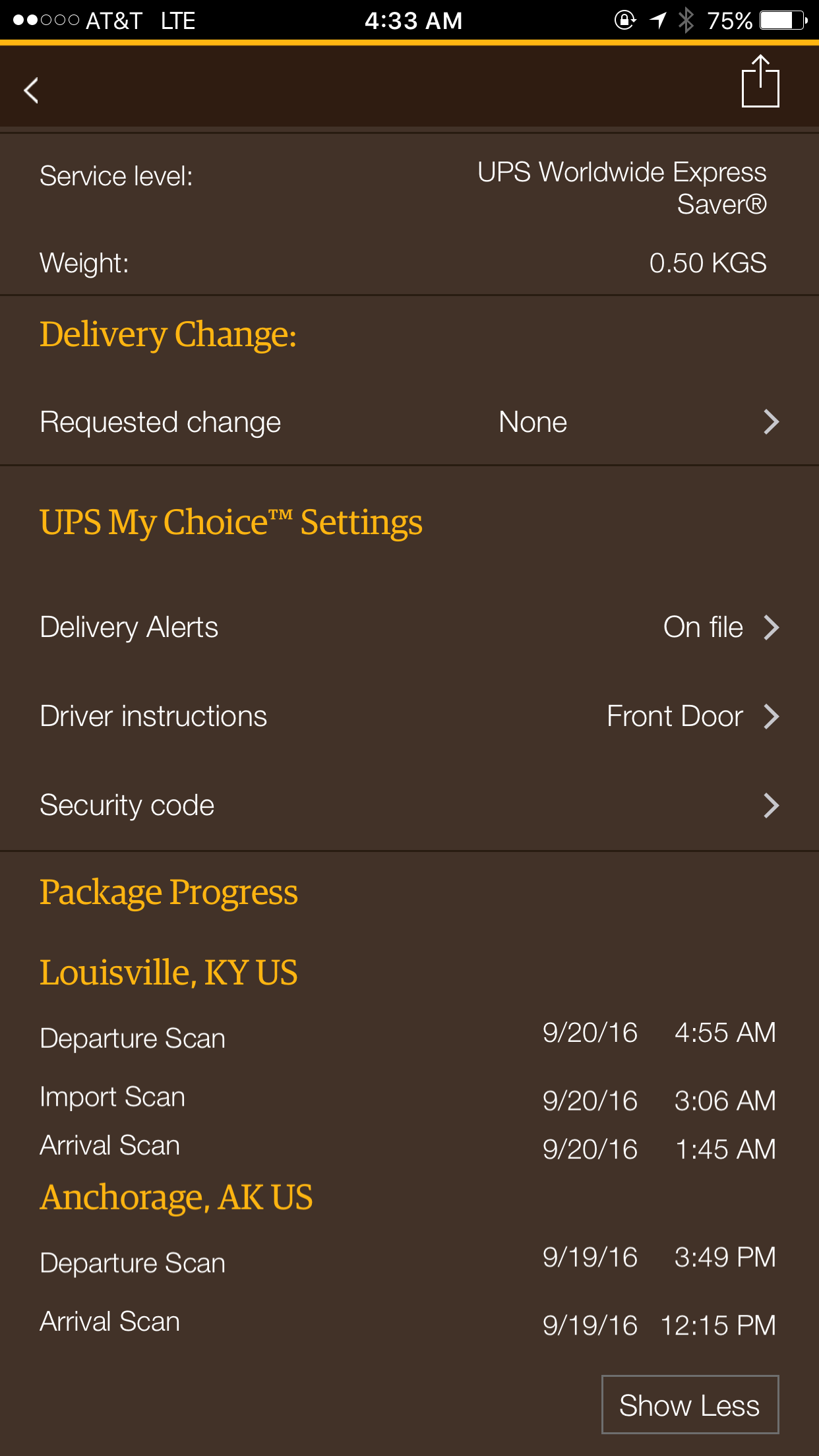Go back using the top-left arrow

point(31,90)
